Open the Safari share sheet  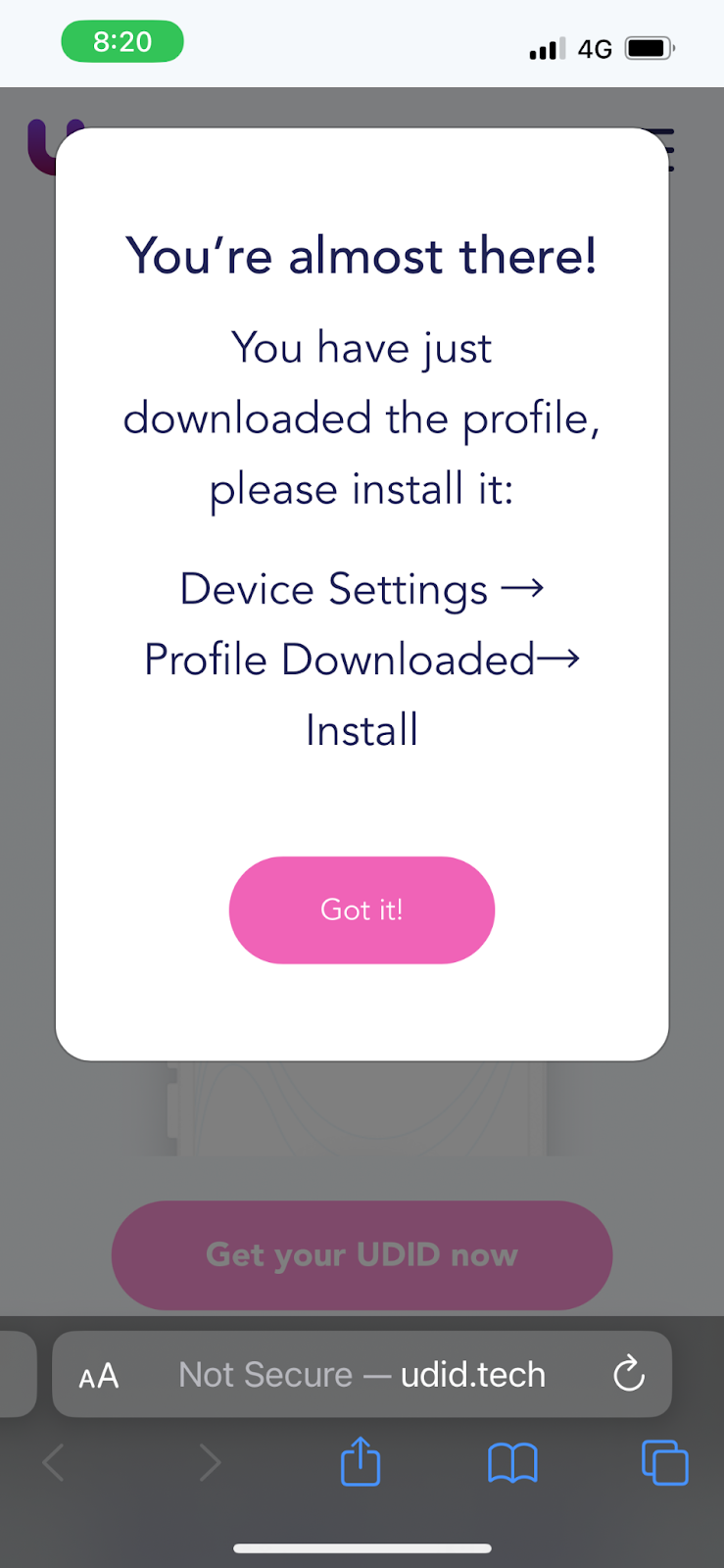click(360, 1462)
